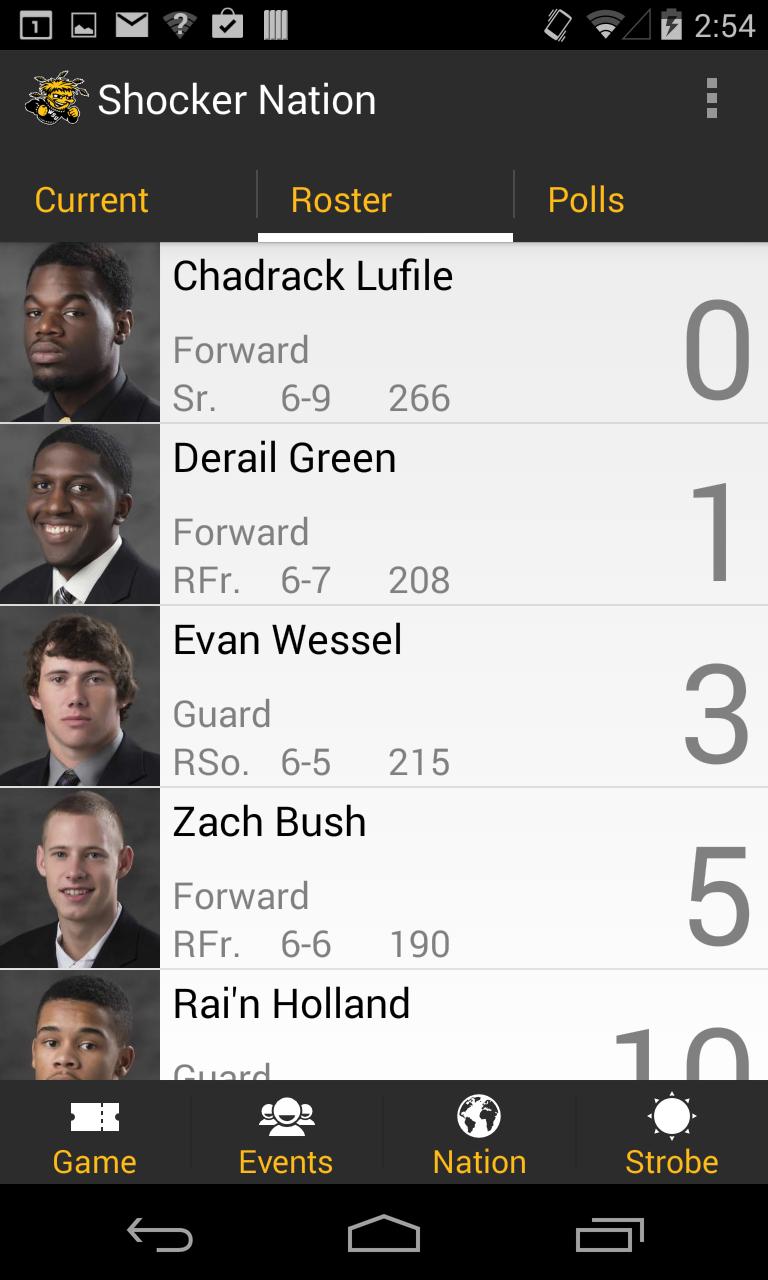
Task: Open the Strobe feature
Action: 671,1135
